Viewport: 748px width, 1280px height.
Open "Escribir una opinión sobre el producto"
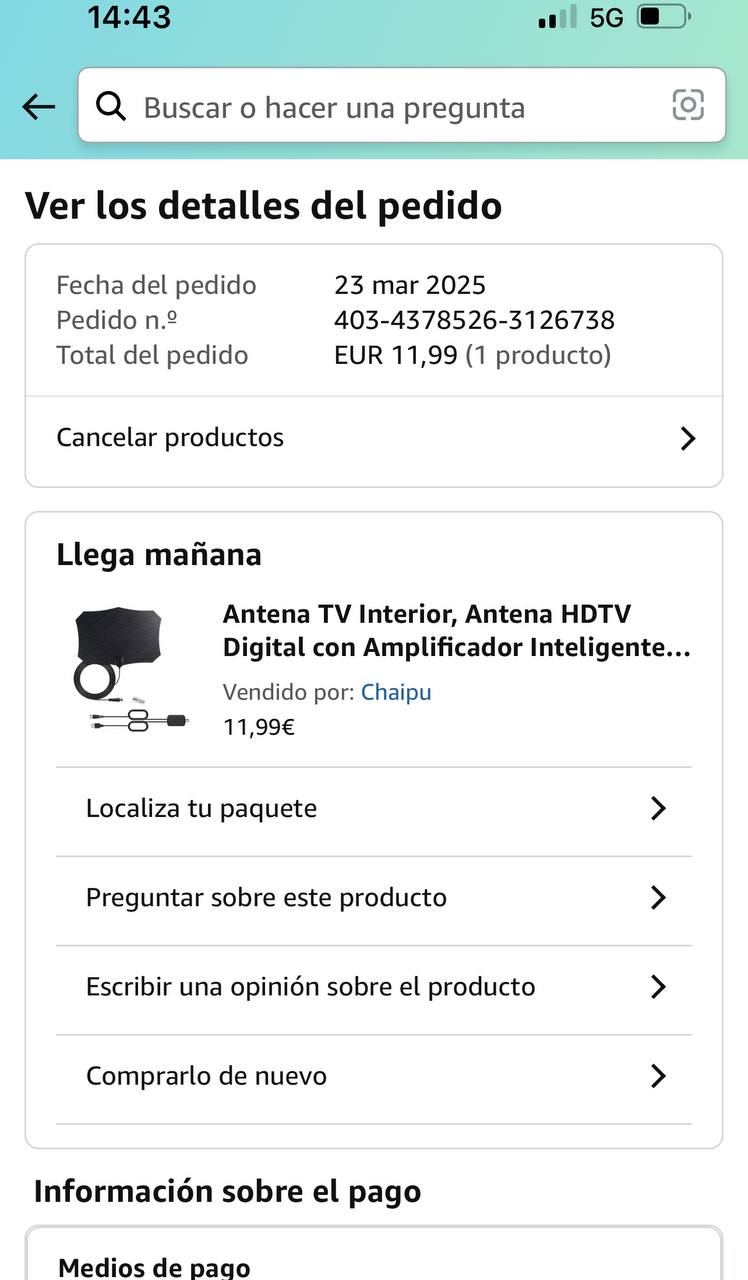[x=373, y=987]
